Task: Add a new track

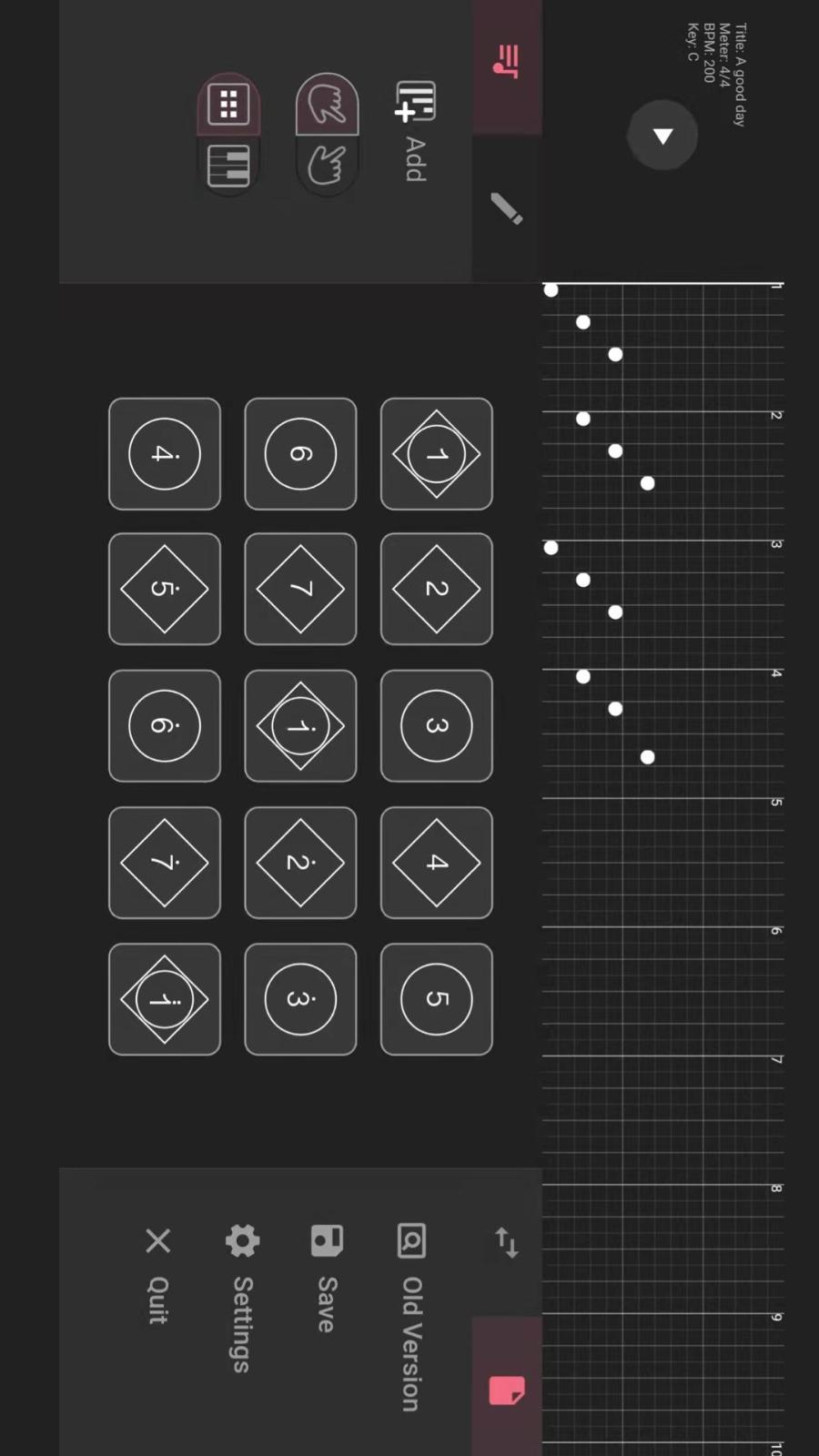Action: (415, 130)
